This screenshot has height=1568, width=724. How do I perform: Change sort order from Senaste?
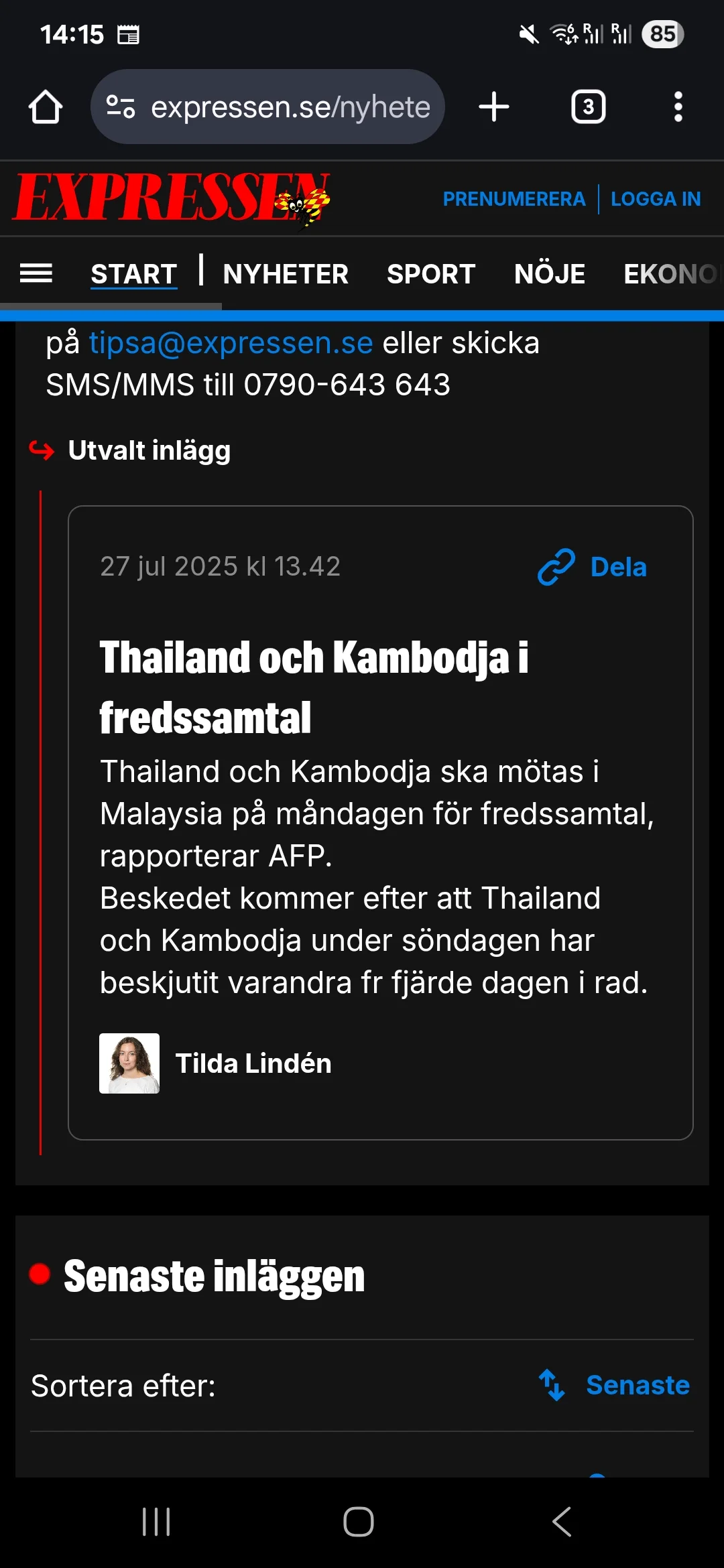[x=615, y=1385]
